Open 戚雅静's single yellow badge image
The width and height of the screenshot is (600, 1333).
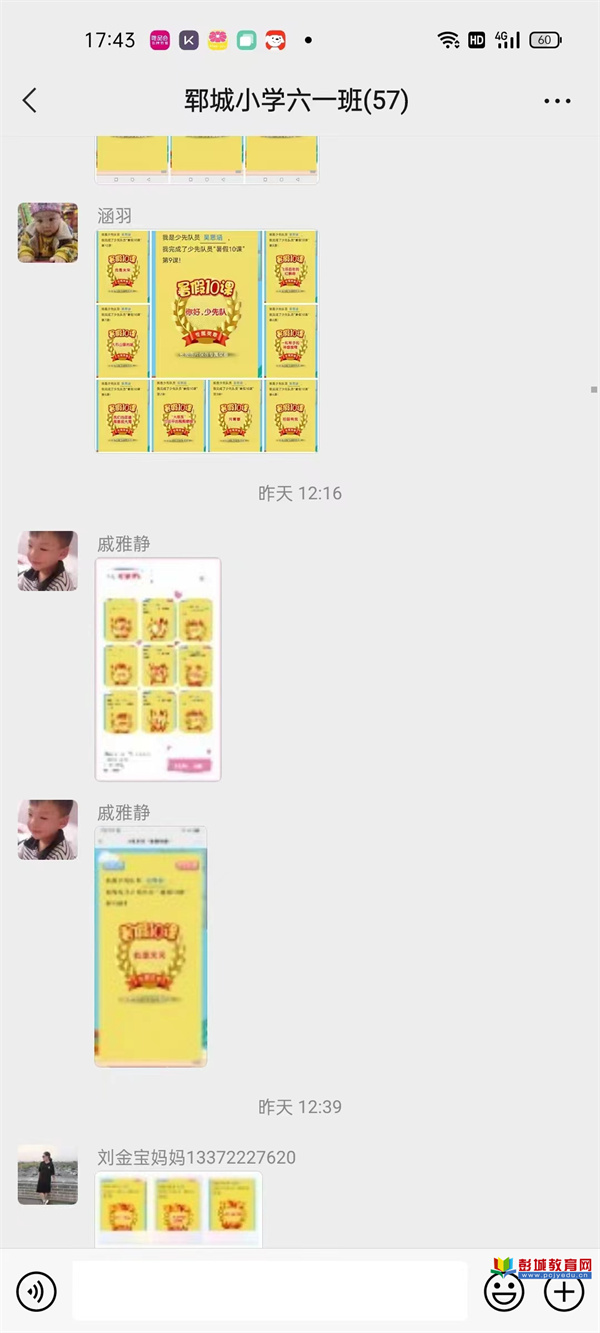(x=151, y=946)
